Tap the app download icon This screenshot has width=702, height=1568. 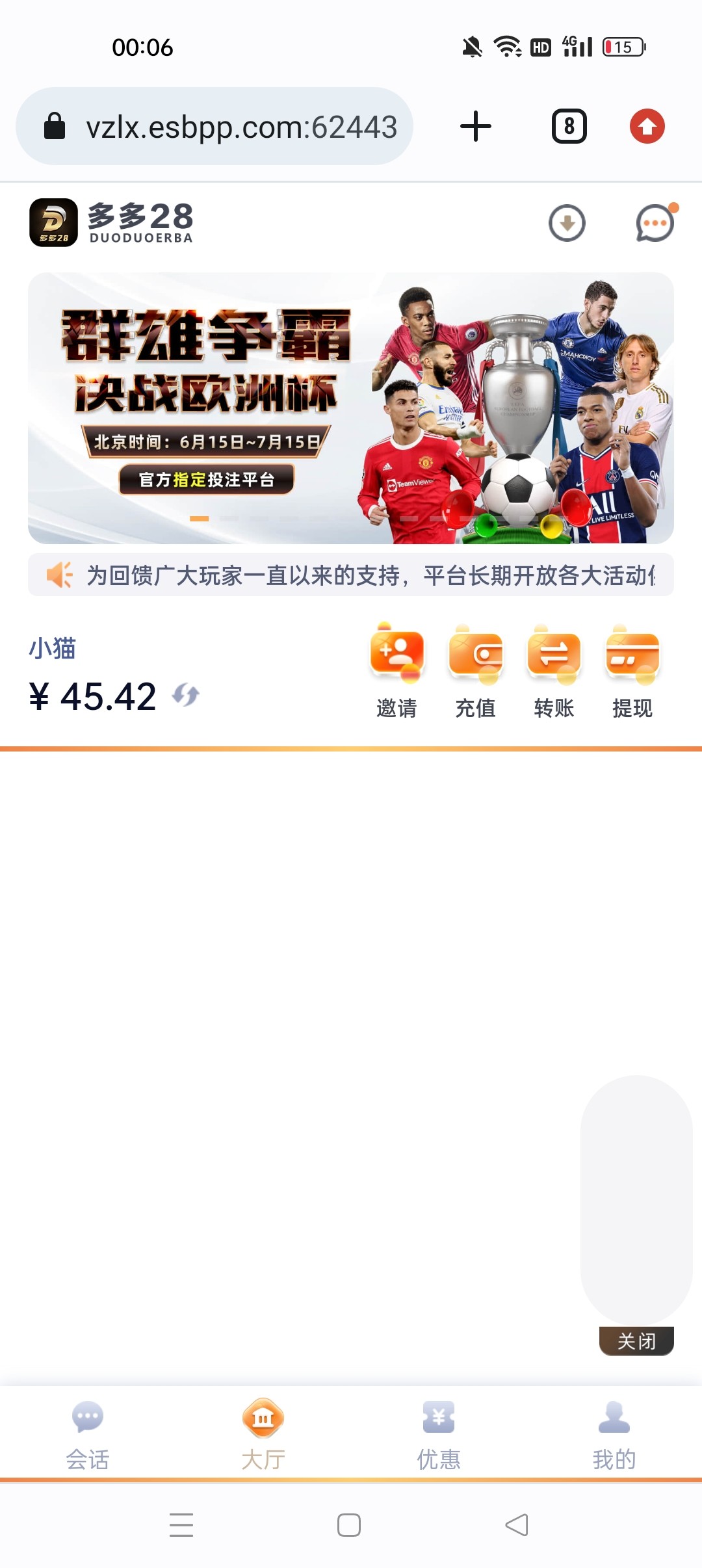(x=567, y=224)
